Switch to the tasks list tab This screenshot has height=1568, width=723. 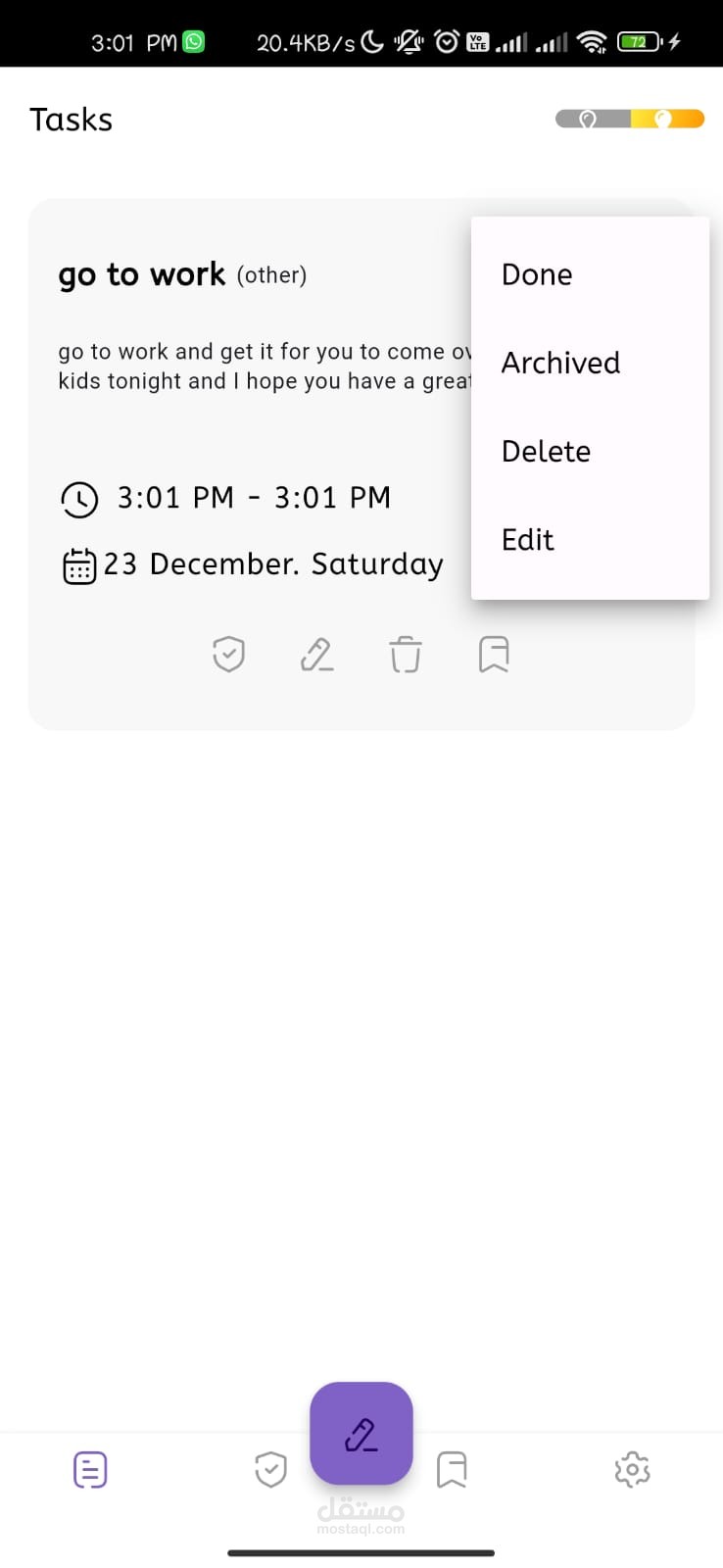[90, 1469]
